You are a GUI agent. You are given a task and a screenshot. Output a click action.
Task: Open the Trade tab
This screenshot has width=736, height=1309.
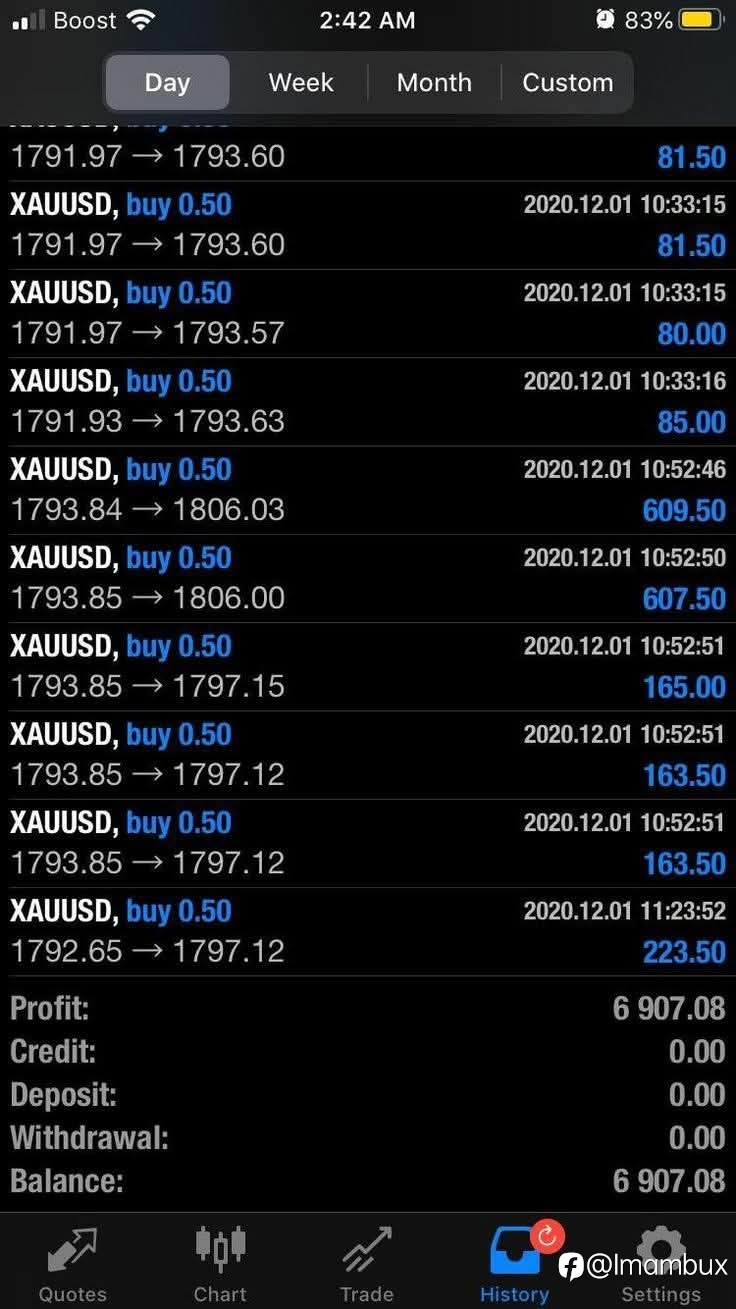367,1264
